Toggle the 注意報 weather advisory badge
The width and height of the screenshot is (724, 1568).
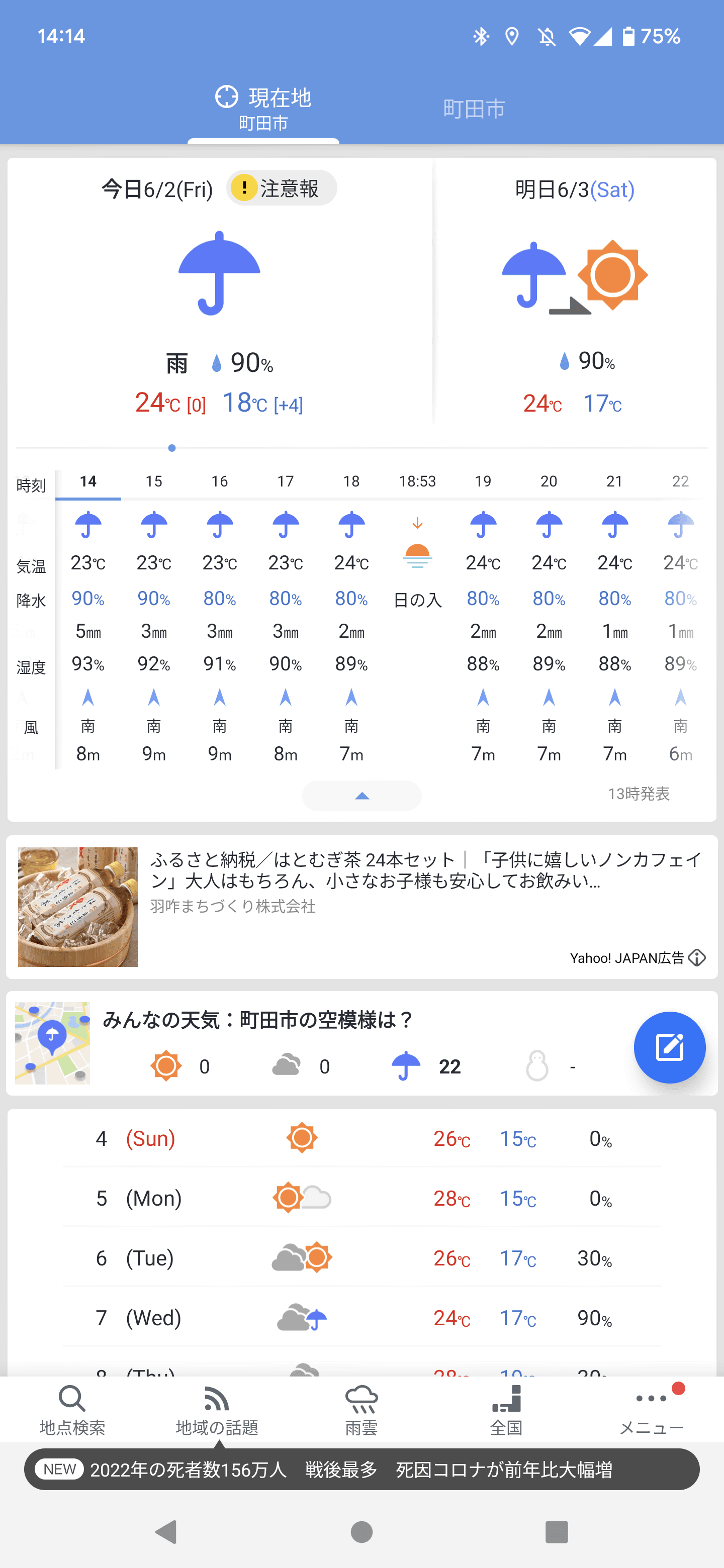[x=281, y=187]
